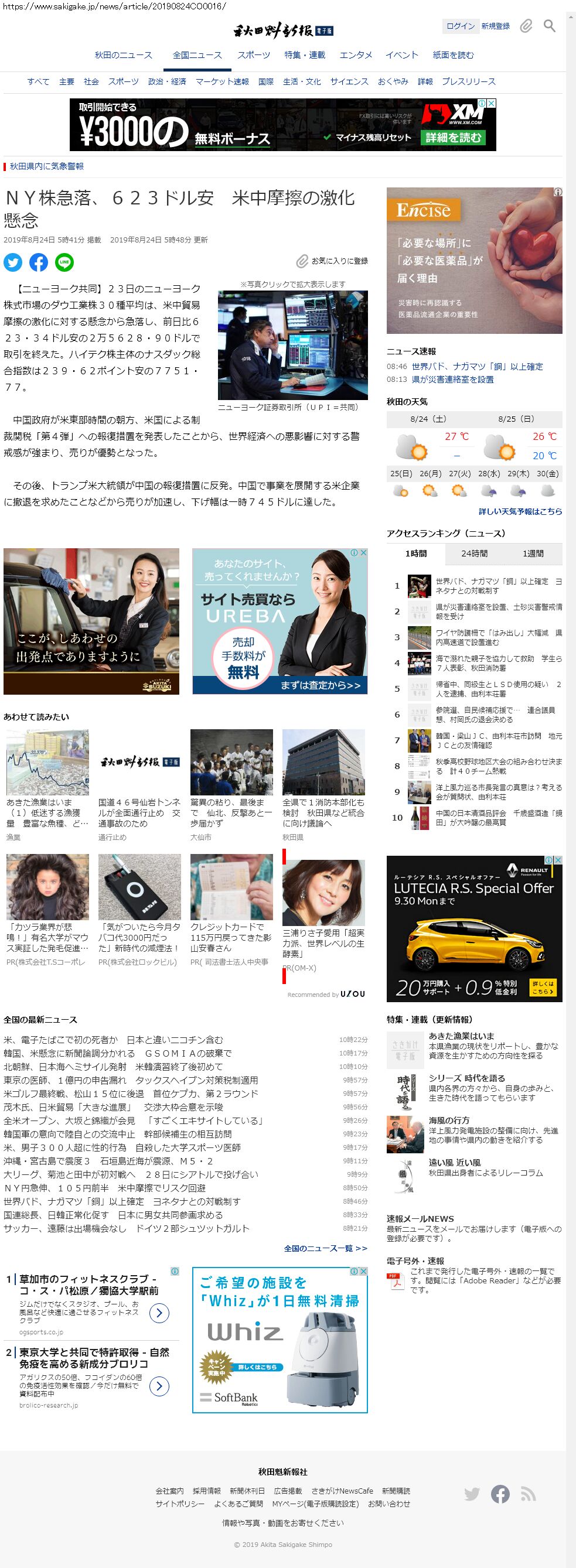This screenshot has width=576, height=1568.
Task: Select the スポーツ navigation tab
Action: click(x=254, y=56)
